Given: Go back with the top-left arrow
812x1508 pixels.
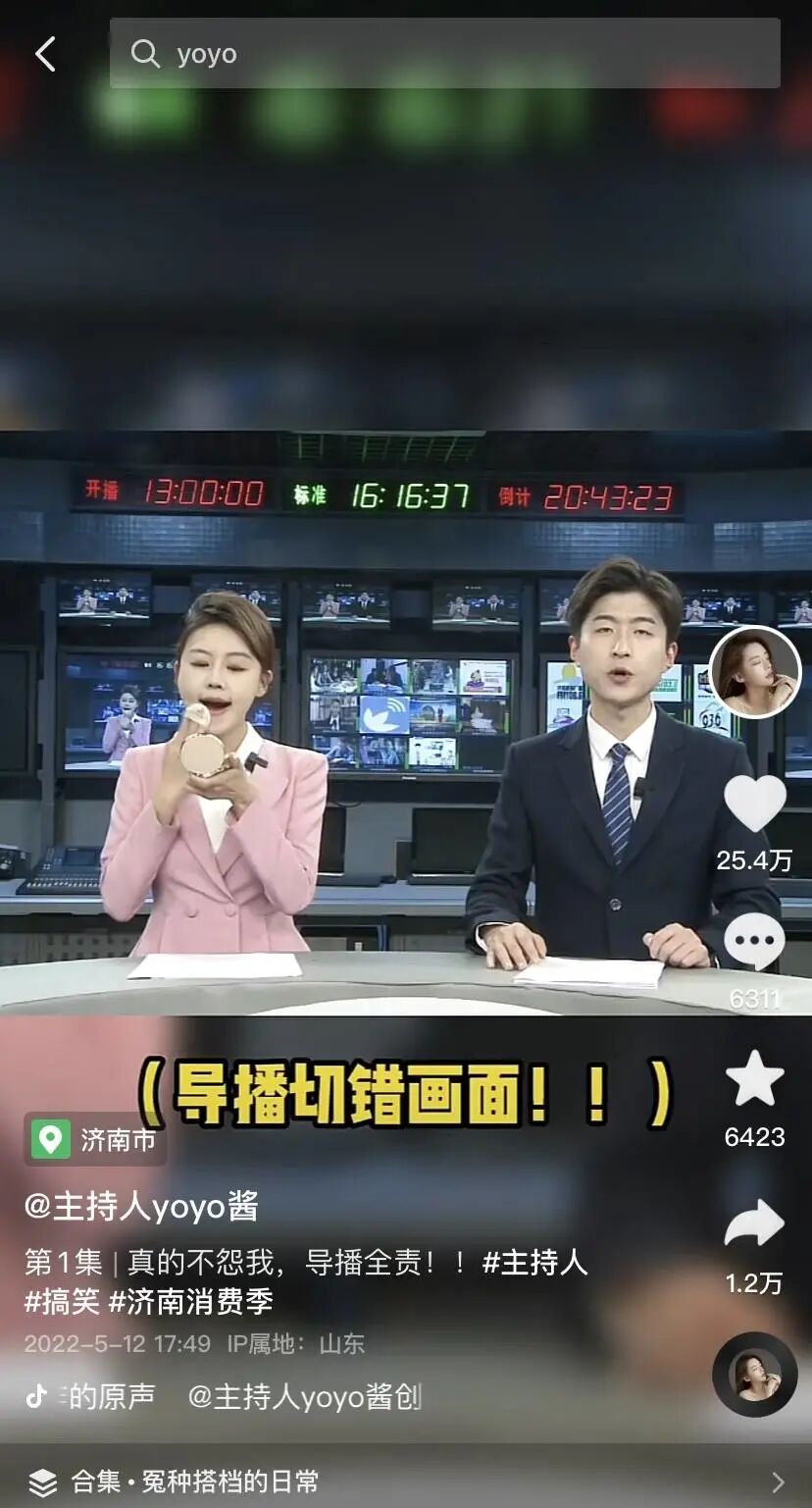Looking at the screenshot, I should click(45, 54).
